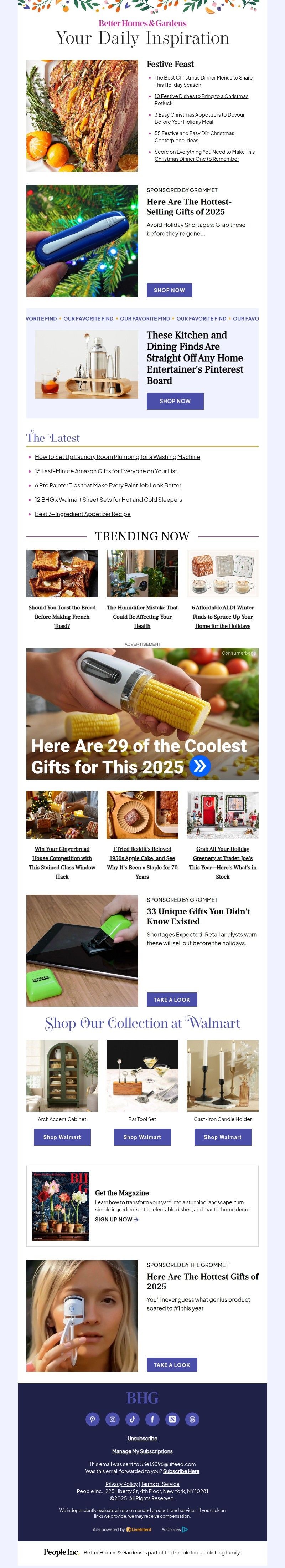Open the Best Christmas Dinner Menus link

(203, 78)
